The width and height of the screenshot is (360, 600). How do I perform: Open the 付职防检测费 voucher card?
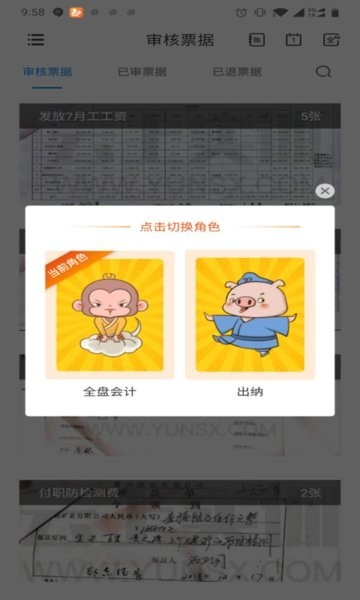coord(180,531)
